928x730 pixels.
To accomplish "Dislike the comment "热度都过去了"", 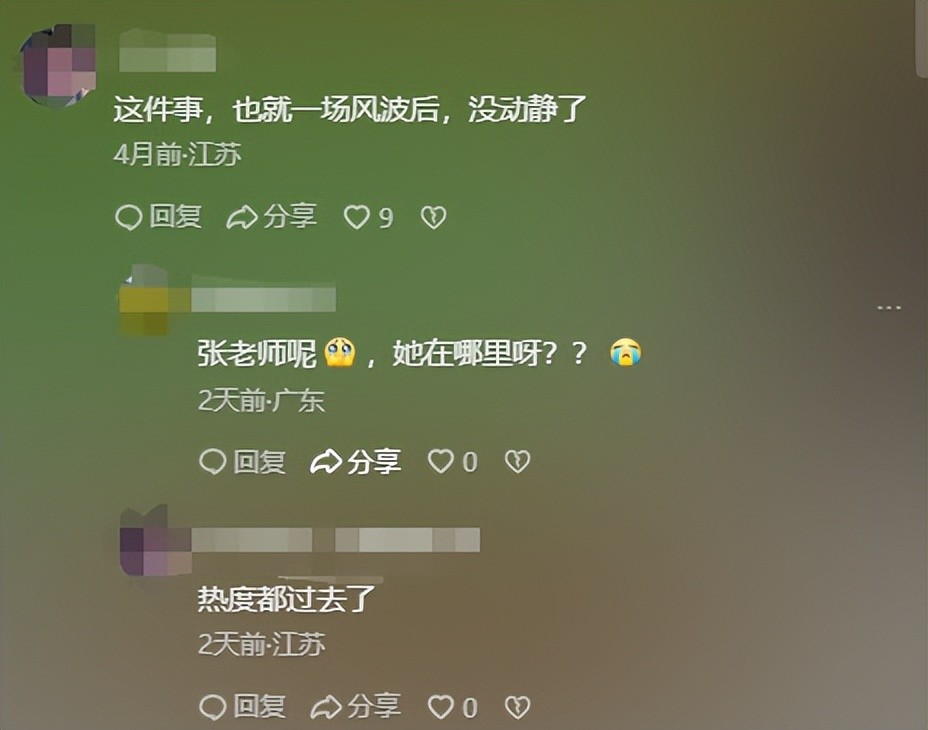I will pyautogui.click(x=517, y=707).
